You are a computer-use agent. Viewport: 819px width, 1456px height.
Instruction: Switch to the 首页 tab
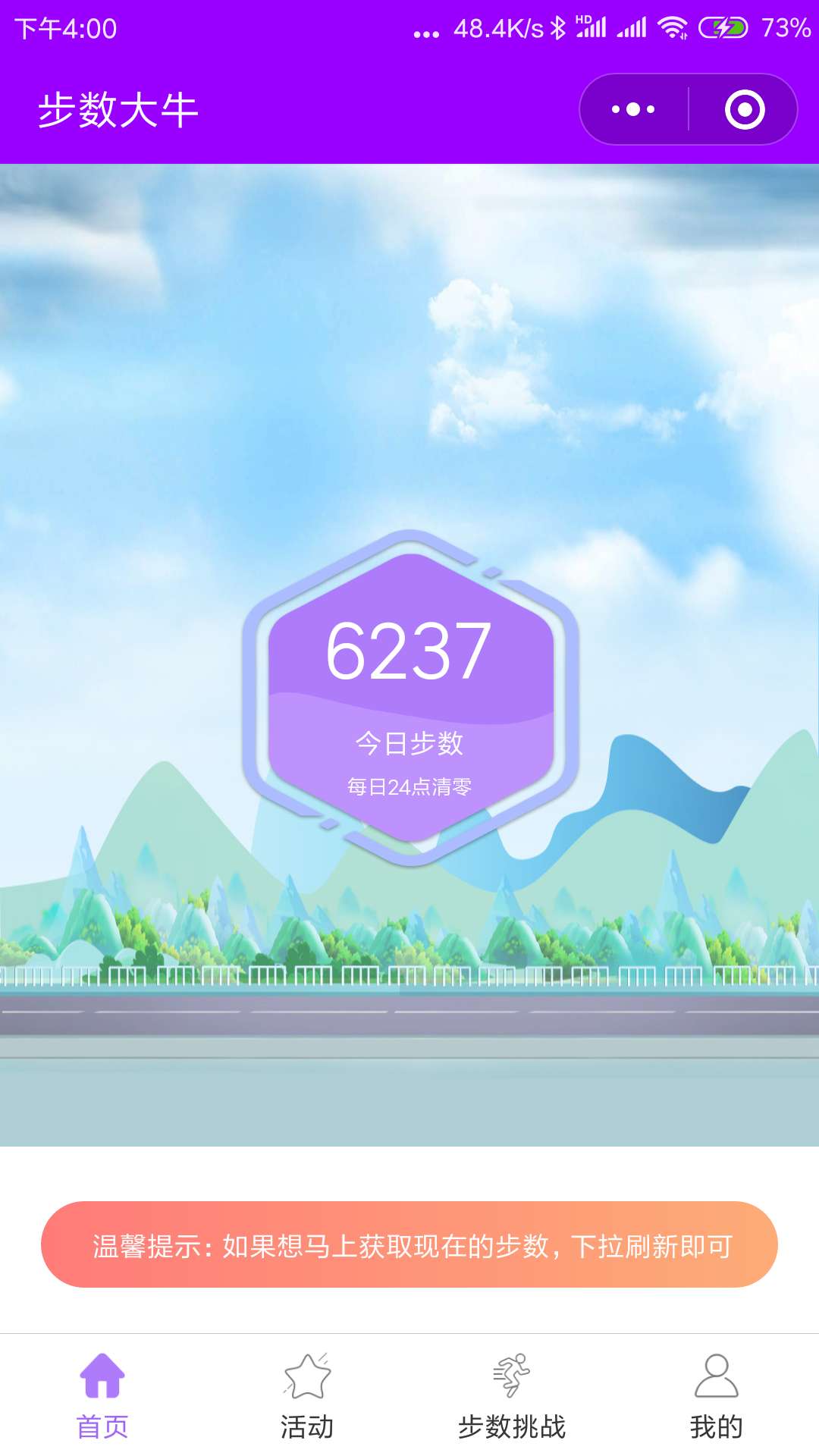pos(102,1395)
